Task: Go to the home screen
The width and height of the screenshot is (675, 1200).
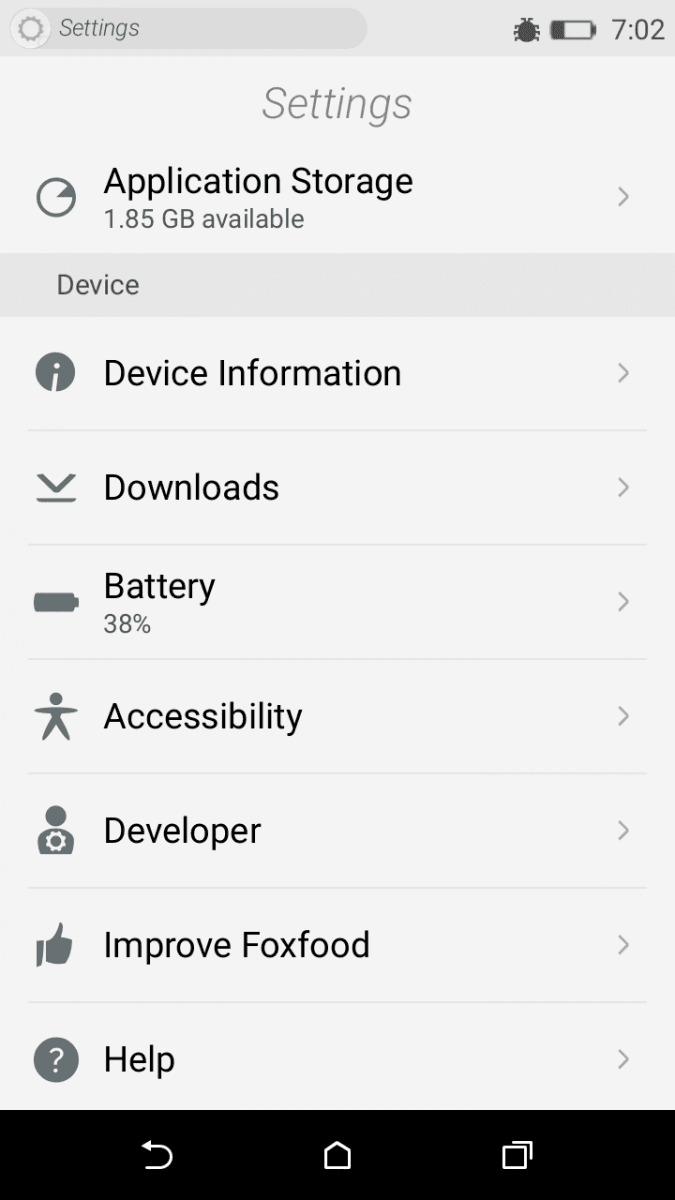Action: (337, 1156)
